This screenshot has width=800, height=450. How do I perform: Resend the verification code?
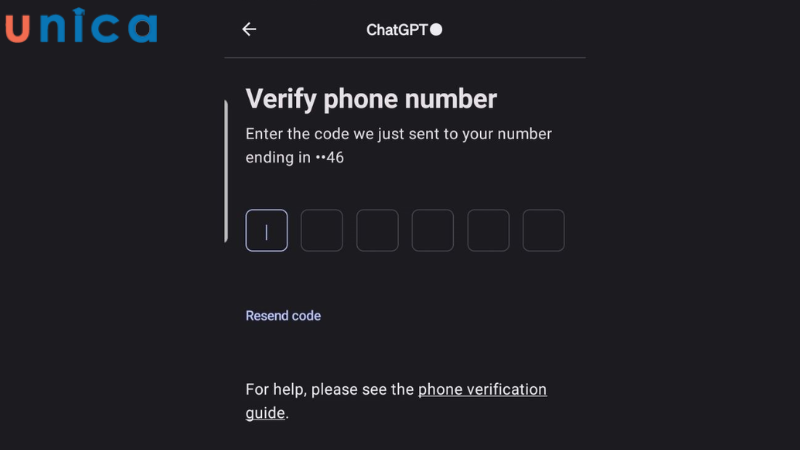283,316
